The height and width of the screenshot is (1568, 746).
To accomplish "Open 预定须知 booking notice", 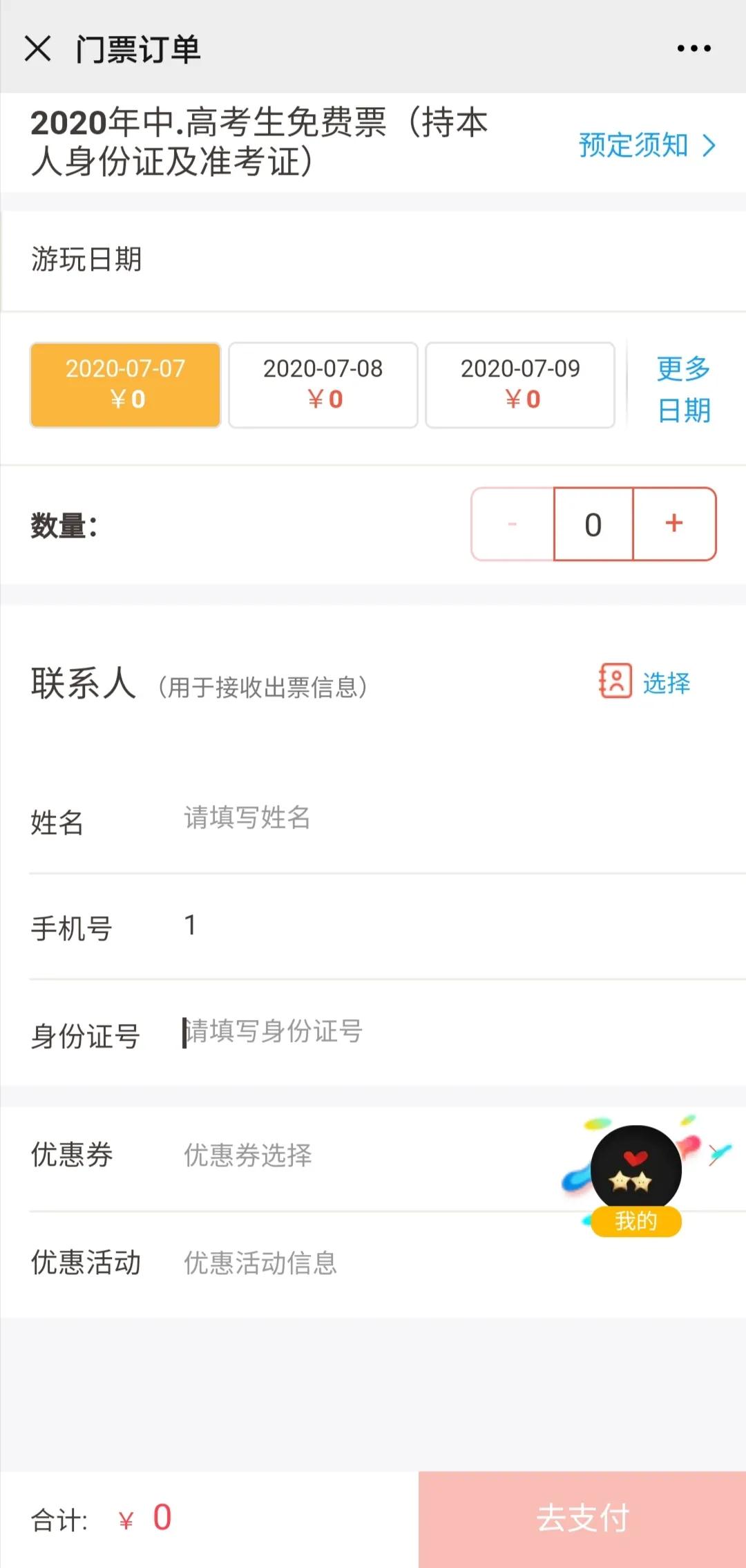I will (x=647, y=145).
